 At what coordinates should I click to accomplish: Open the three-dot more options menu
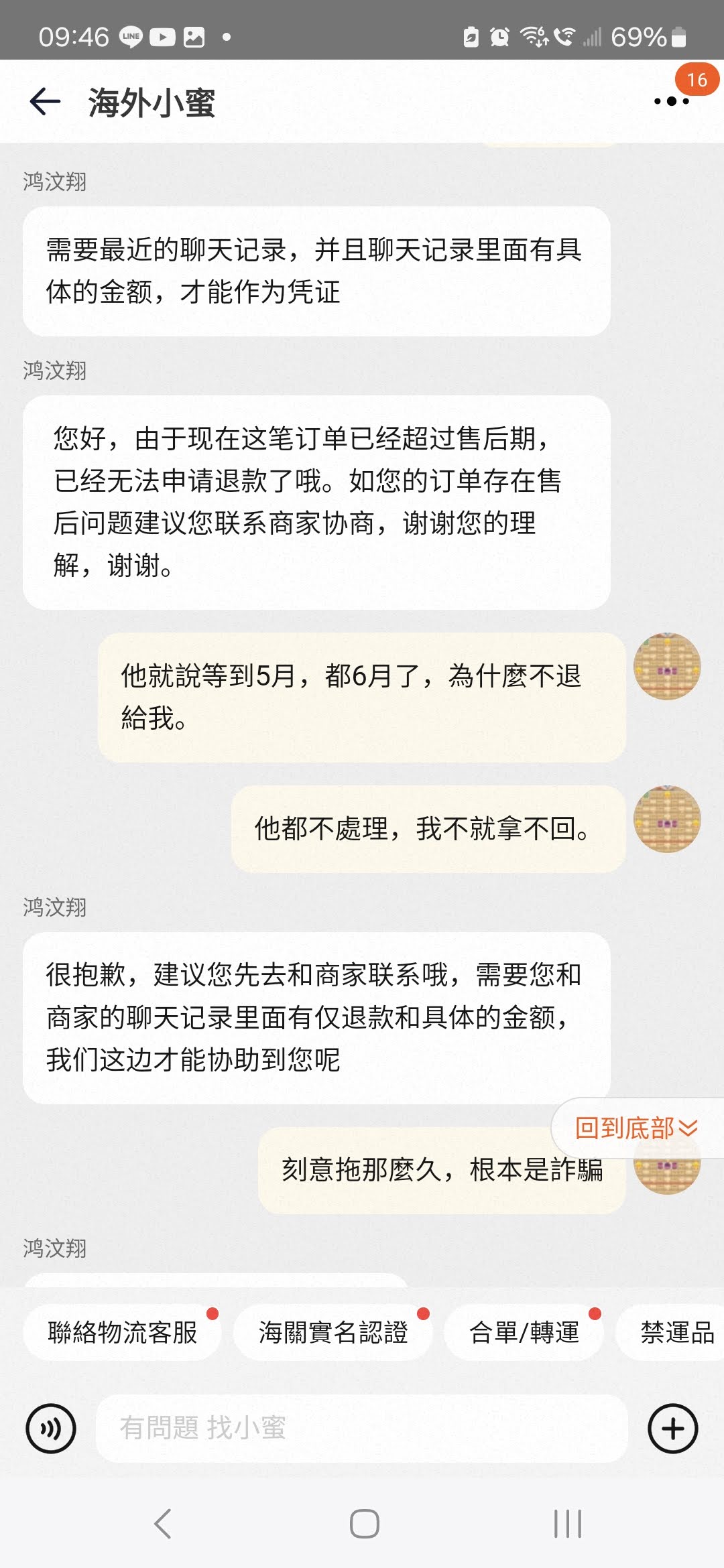[671, 101]
